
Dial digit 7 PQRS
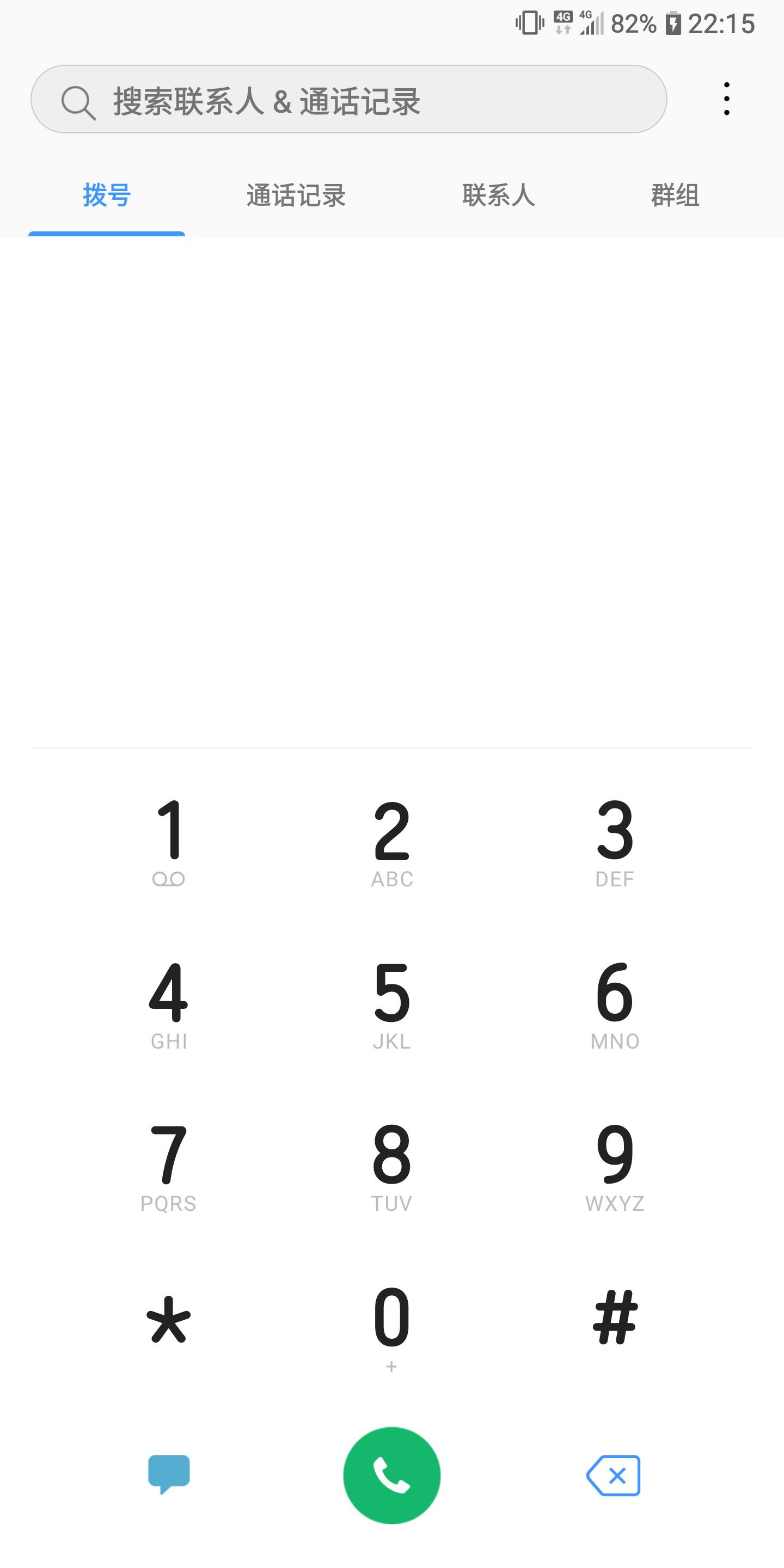click(169, 1166)
